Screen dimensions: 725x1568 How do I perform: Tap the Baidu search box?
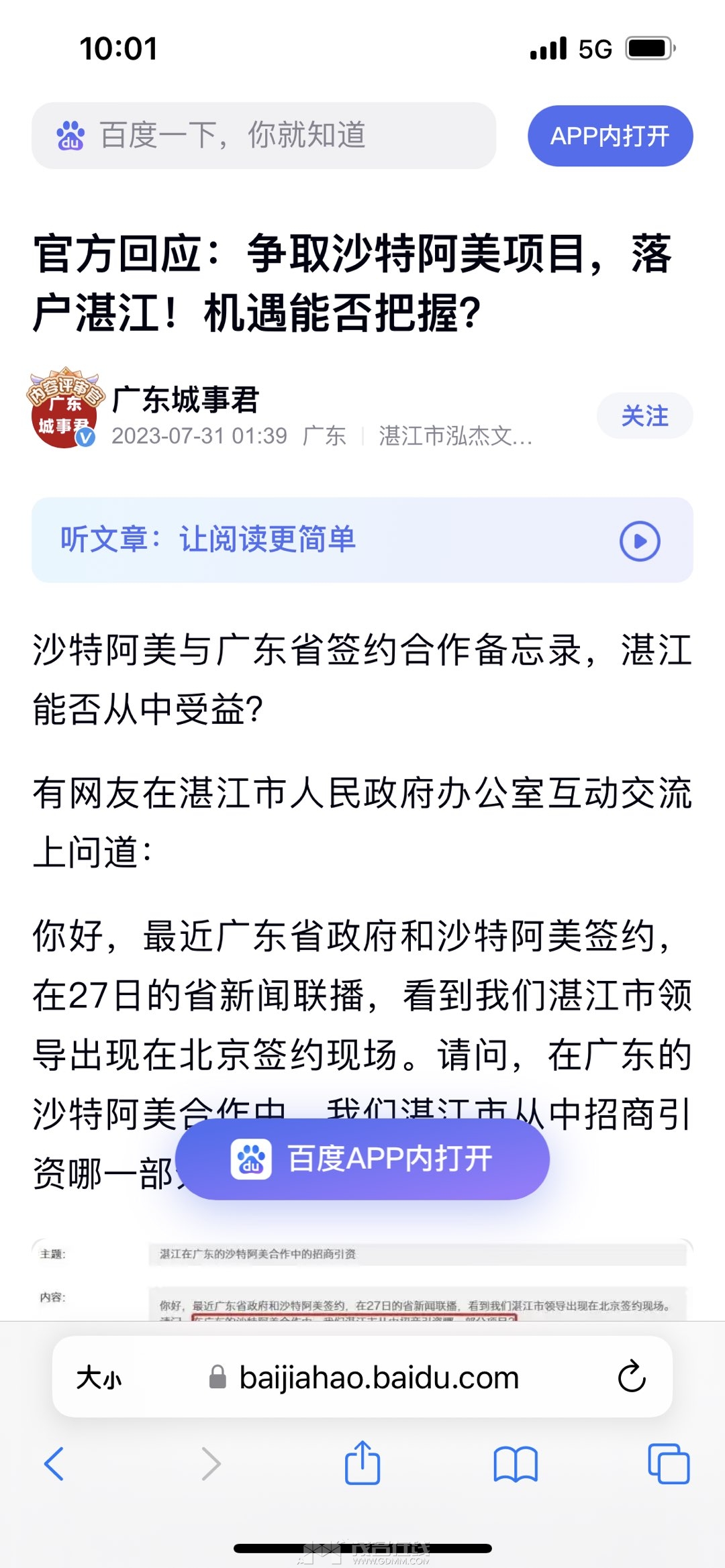tap(263, 136)
